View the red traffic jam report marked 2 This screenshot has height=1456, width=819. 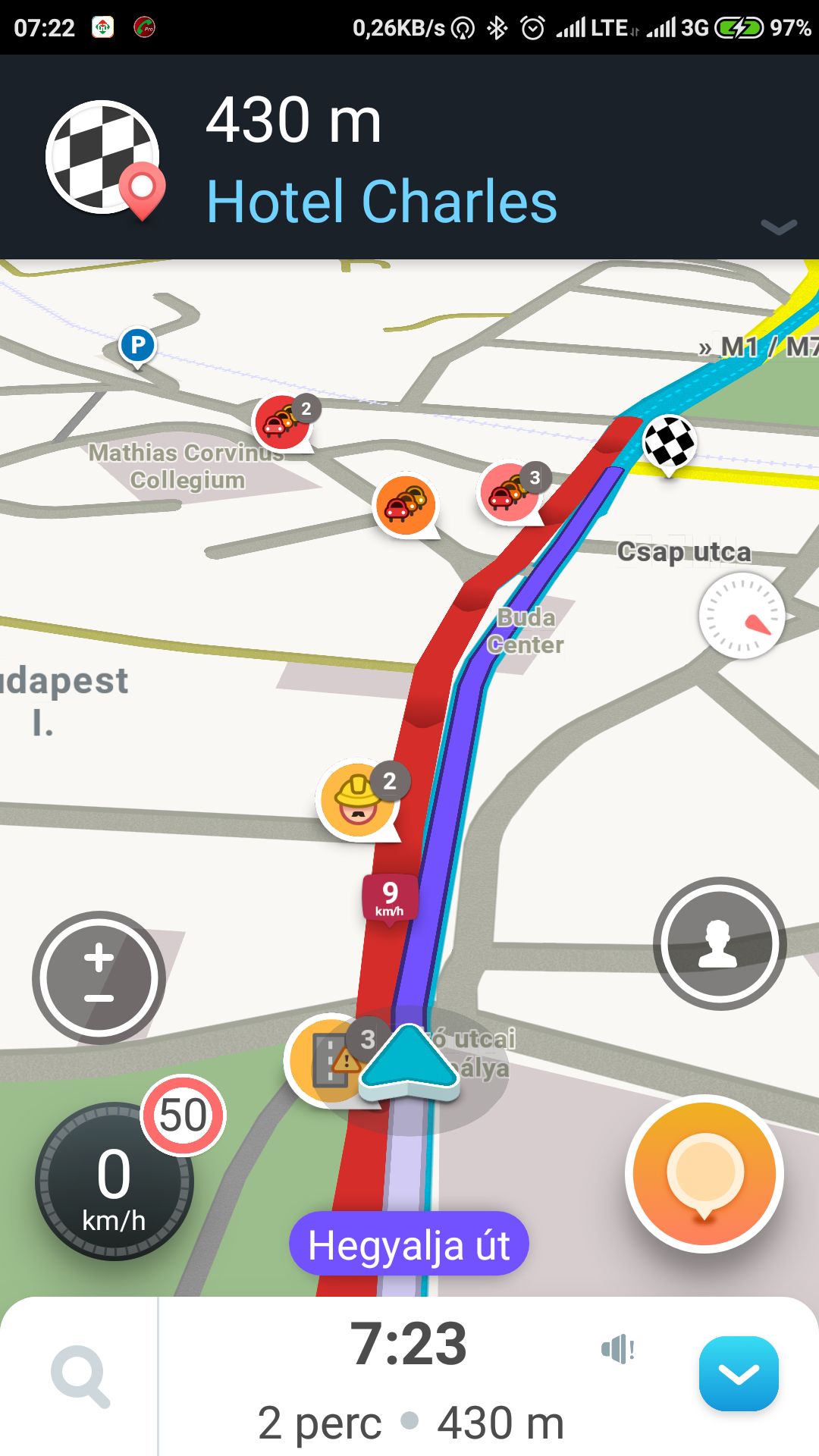tap(282, 422)
